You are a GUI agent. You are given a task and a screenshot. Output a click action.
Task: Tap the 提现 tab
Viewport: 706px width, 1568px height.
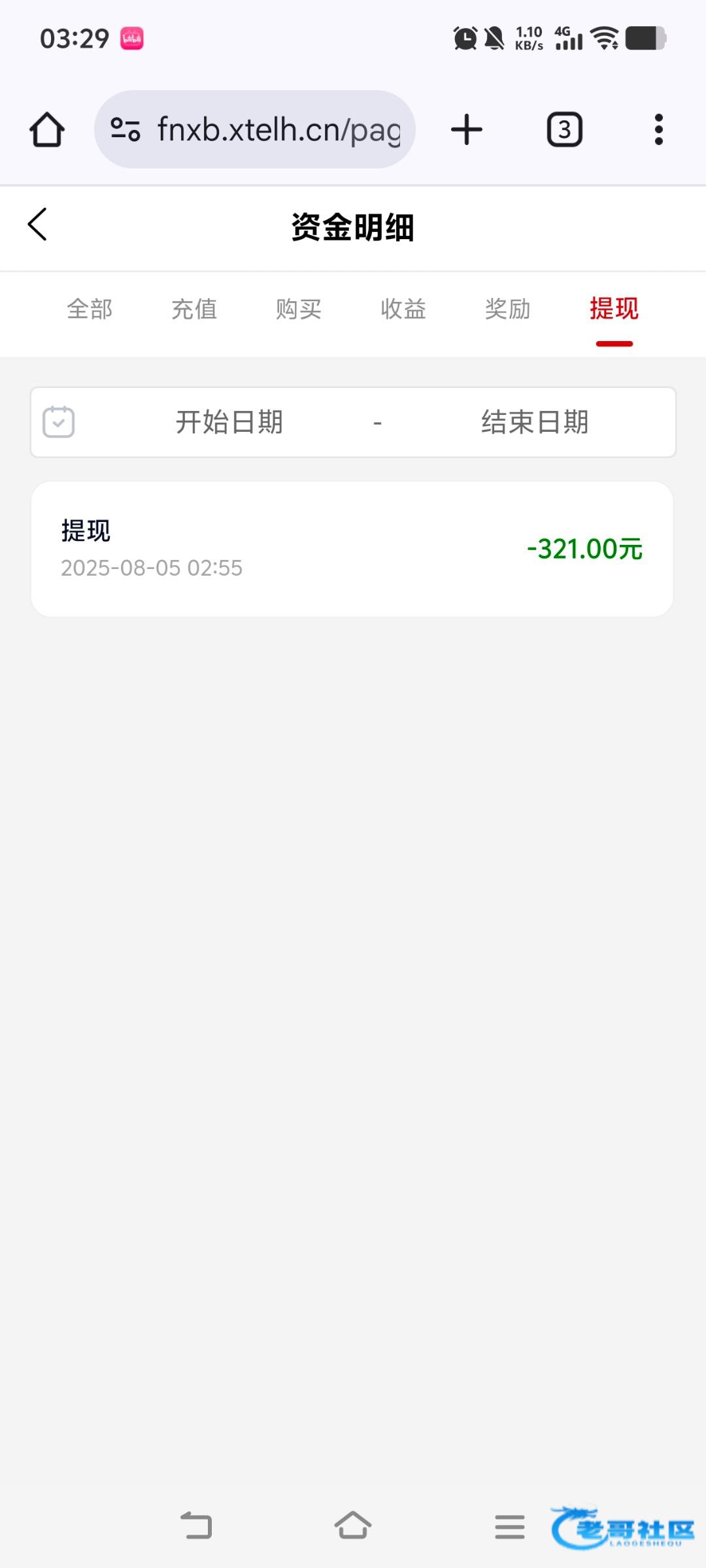tap(614, 309)
